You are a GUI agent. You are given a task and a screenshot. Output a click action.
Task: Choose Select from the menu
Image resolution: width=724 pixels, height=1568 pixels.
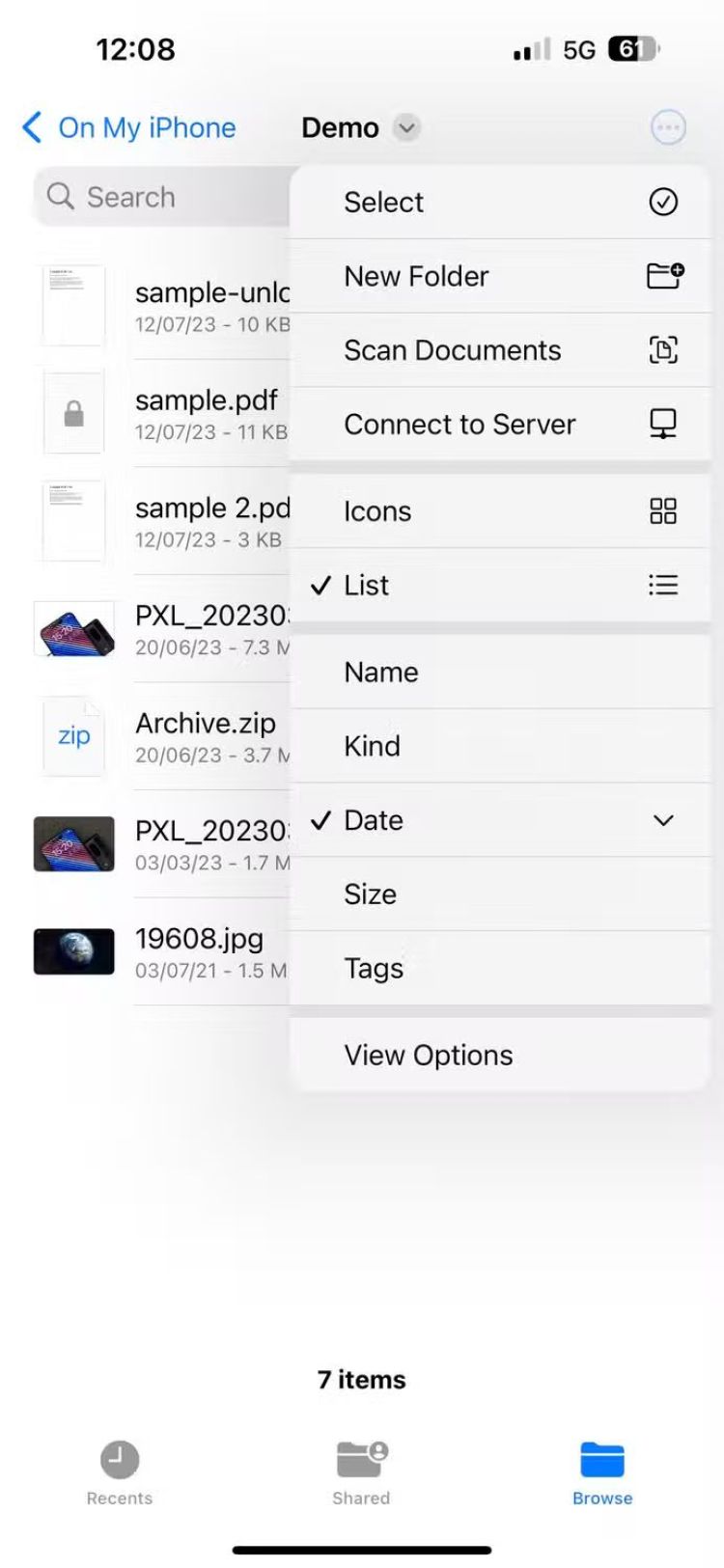click(x=500, y=203)
